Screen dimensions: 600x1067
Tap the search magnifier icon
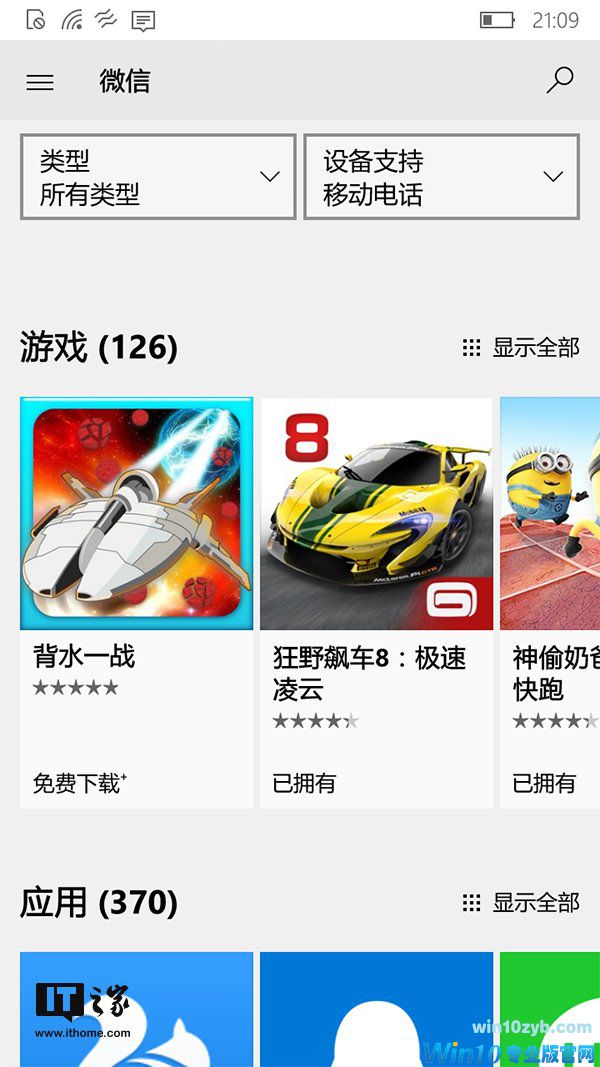[560, 80]
